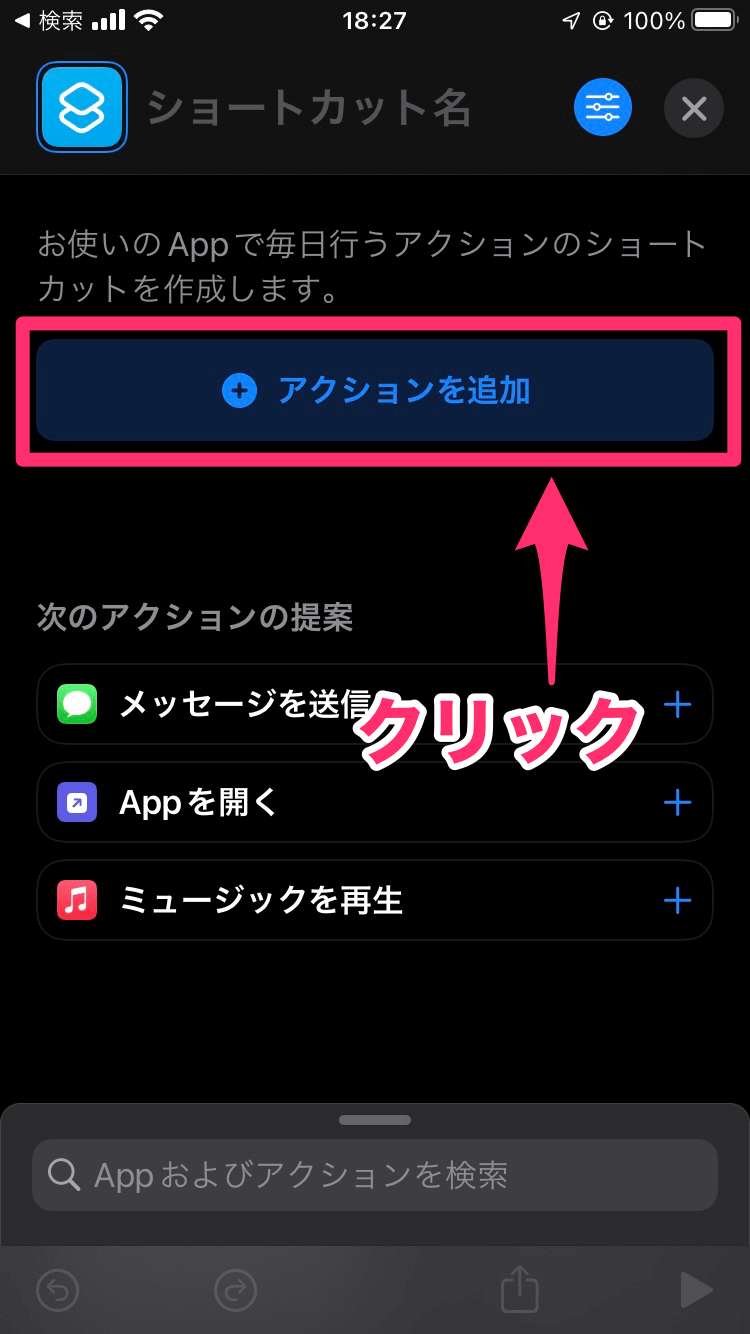Add the メッセージを送信 suggested action
Viewport: 750px width, 1334px height.
677,706
